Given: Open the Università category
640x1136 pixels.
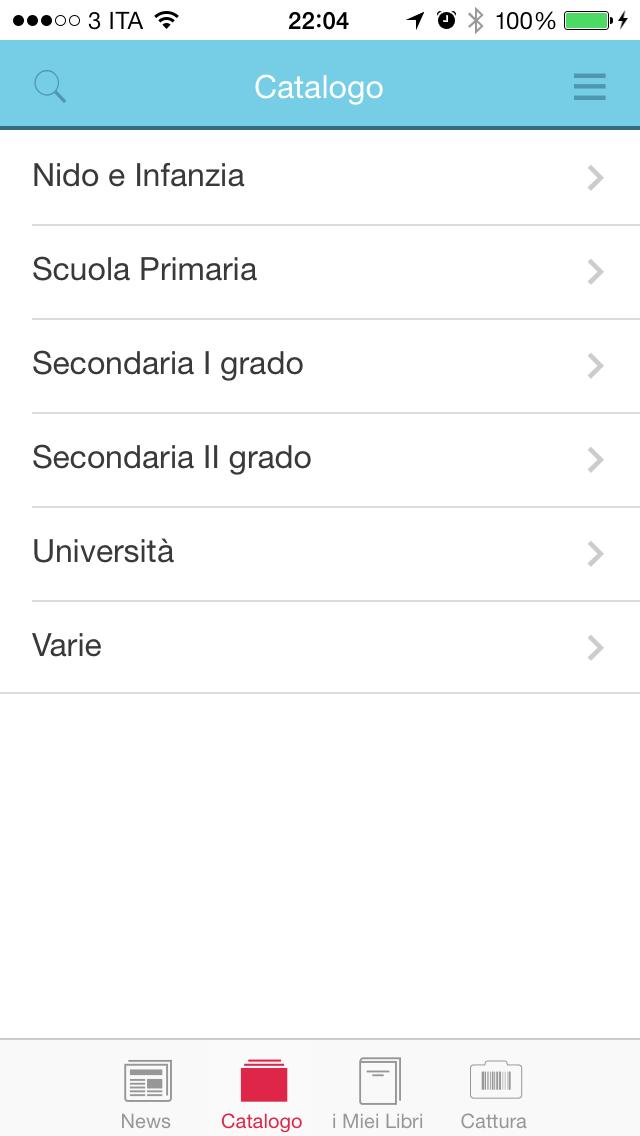Looking at the screenshot, I should coord(320,554).
